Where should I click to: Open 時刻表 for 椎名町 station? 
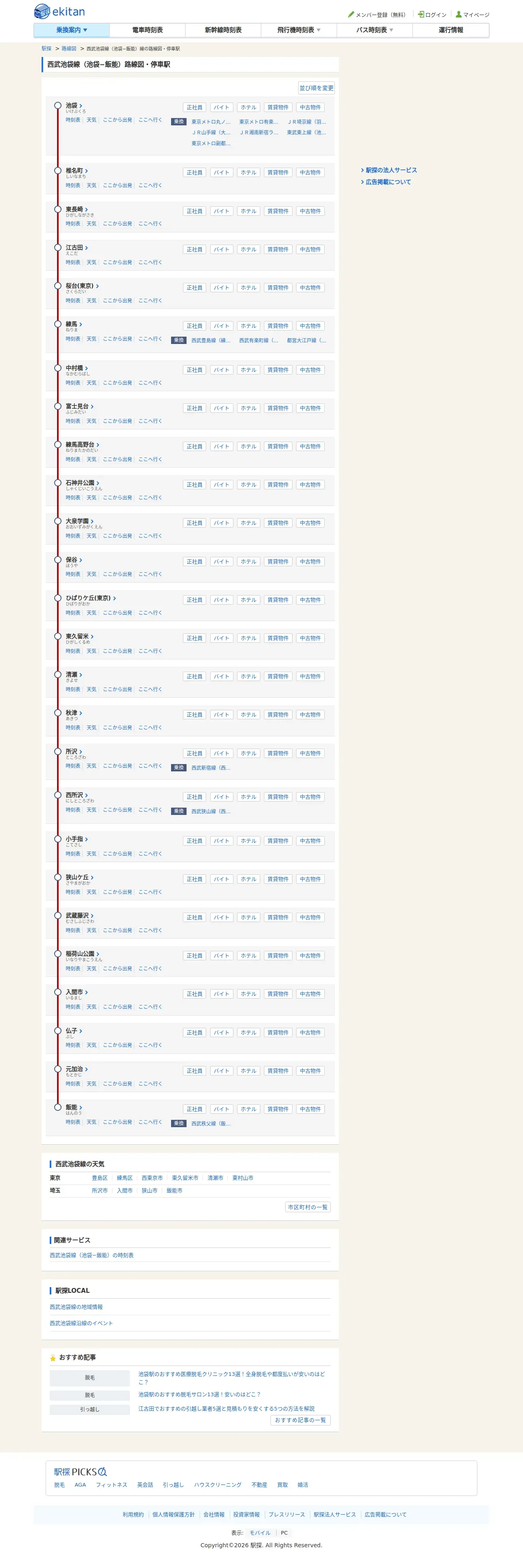[x=73, y=185]
